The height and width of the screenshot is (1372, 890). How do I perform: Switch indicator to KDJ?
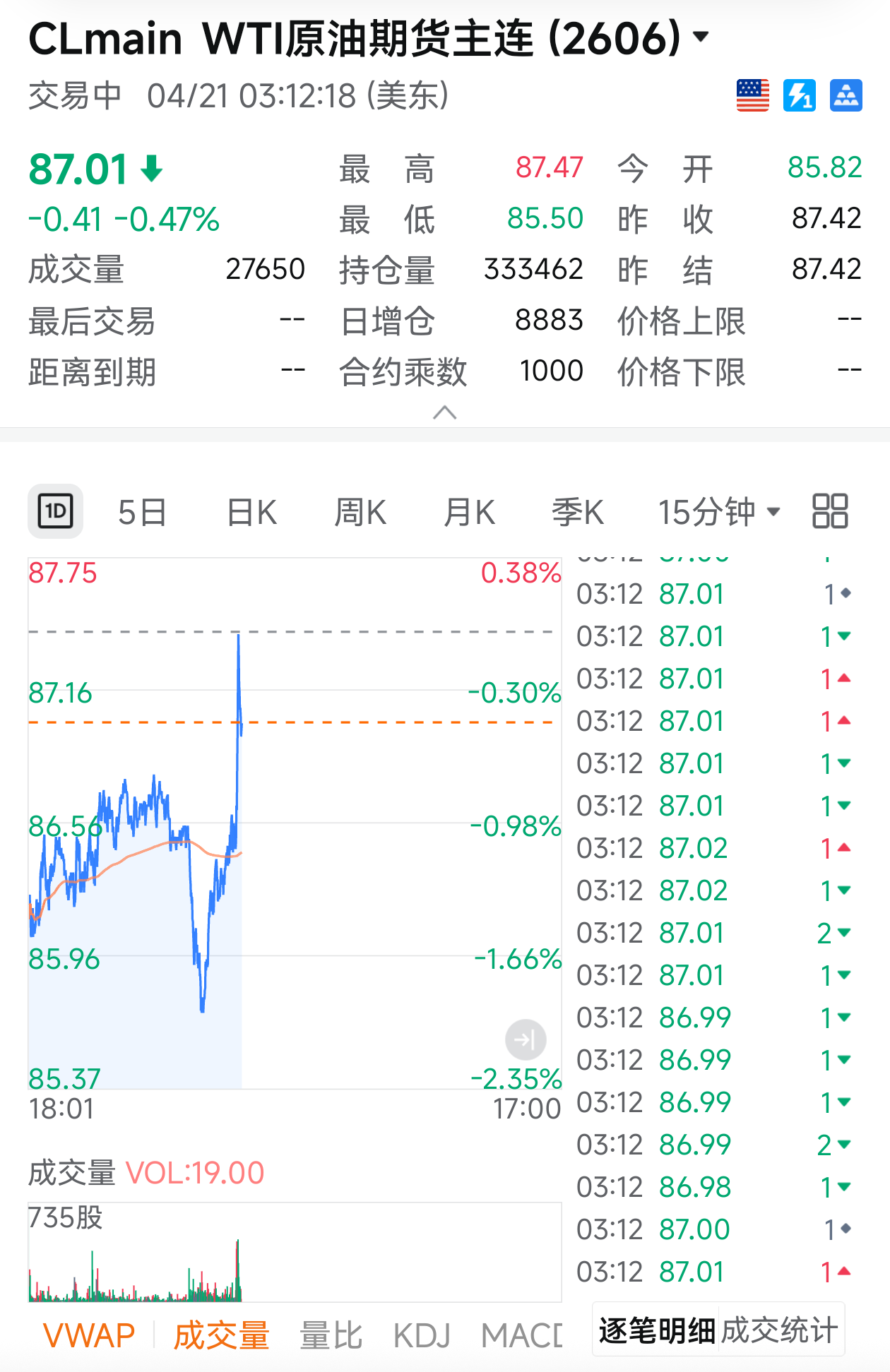click(422, 1336)
